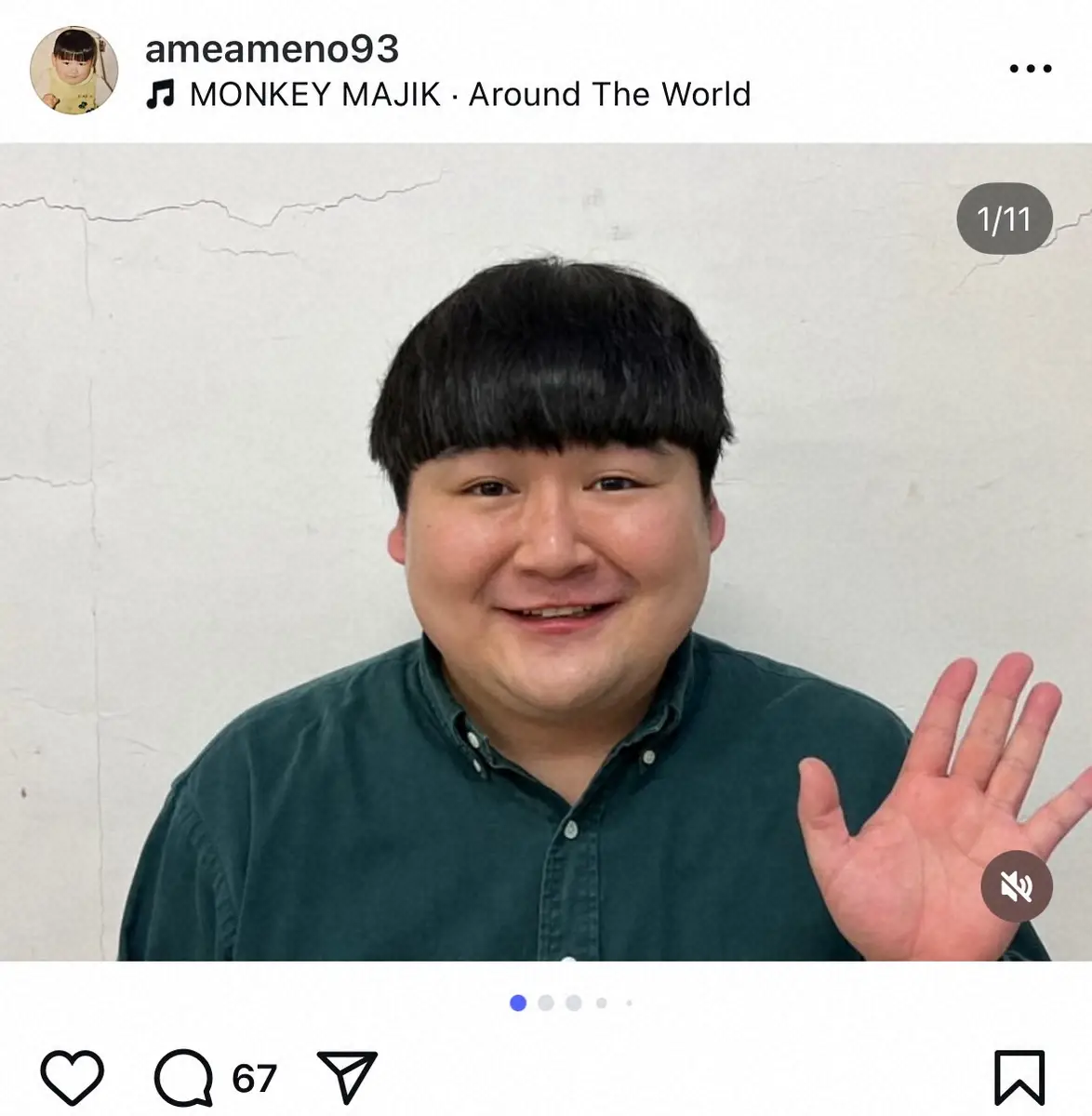Save this post with the bookmark
The width and height of the screenshot is (1092, 1116).
(1019, 1077)
